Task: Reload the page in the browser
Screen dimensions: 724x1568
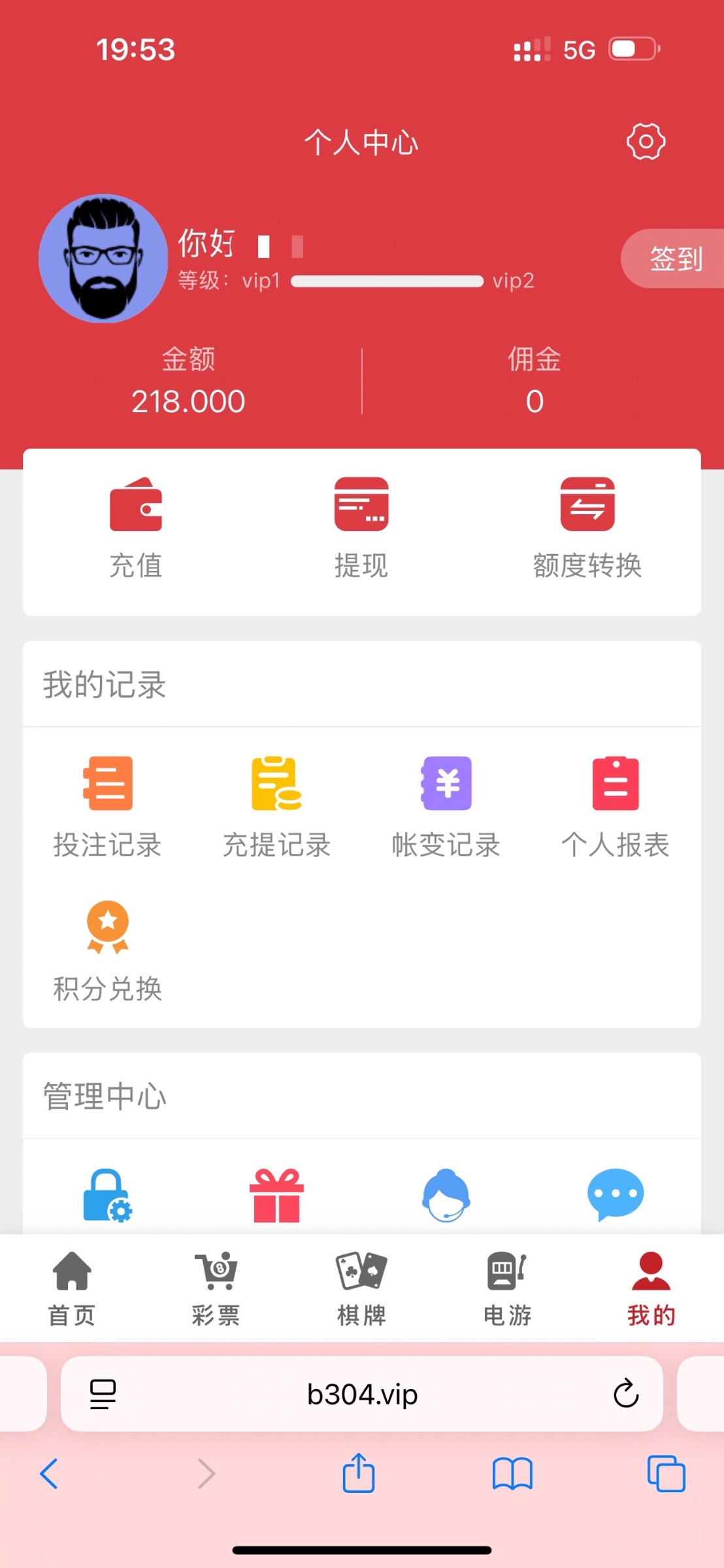Action: 625,1394
